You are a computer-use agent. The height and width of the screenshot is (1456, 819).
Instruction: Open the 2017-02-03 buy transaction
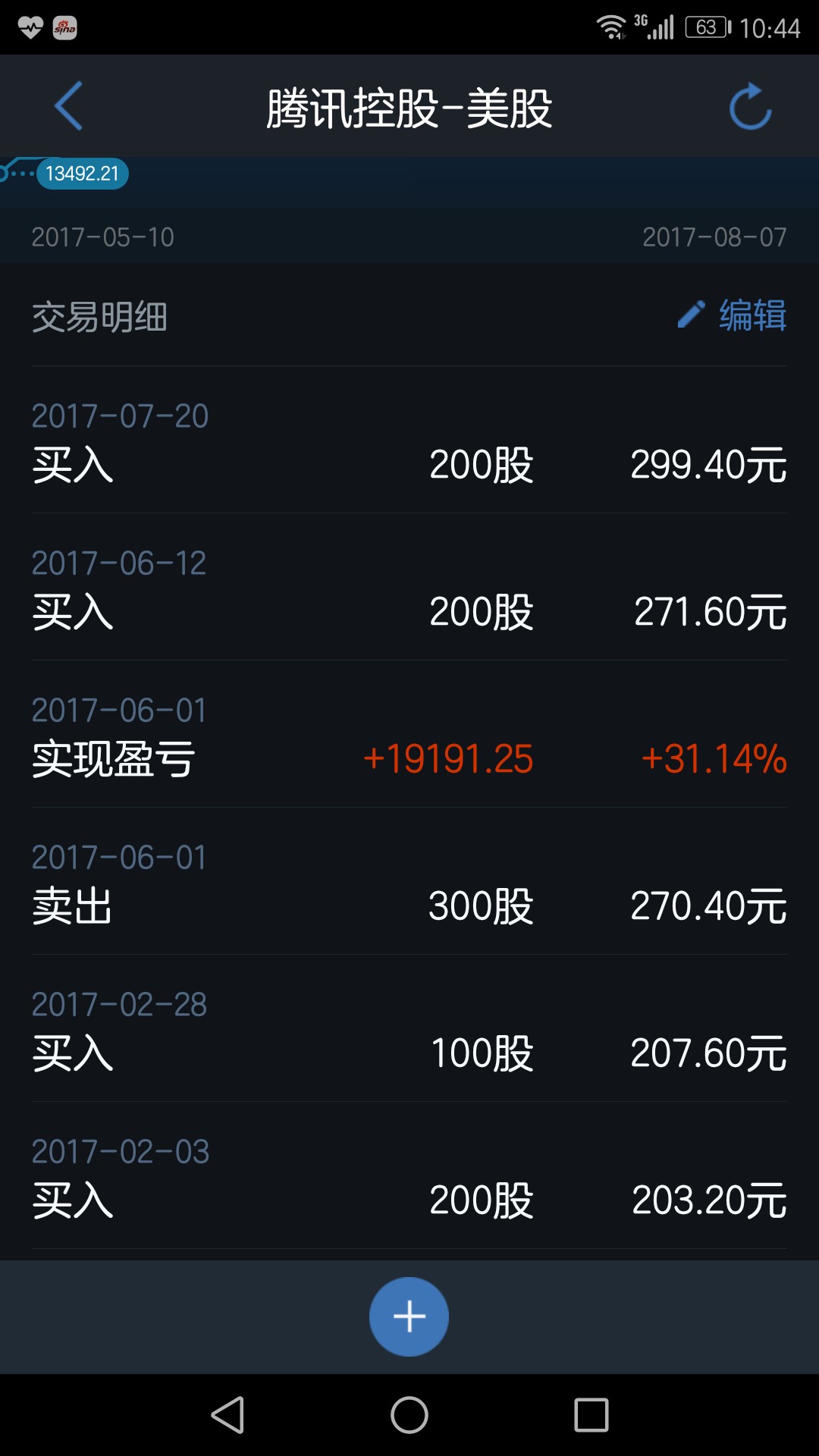tap(409, 1175)
